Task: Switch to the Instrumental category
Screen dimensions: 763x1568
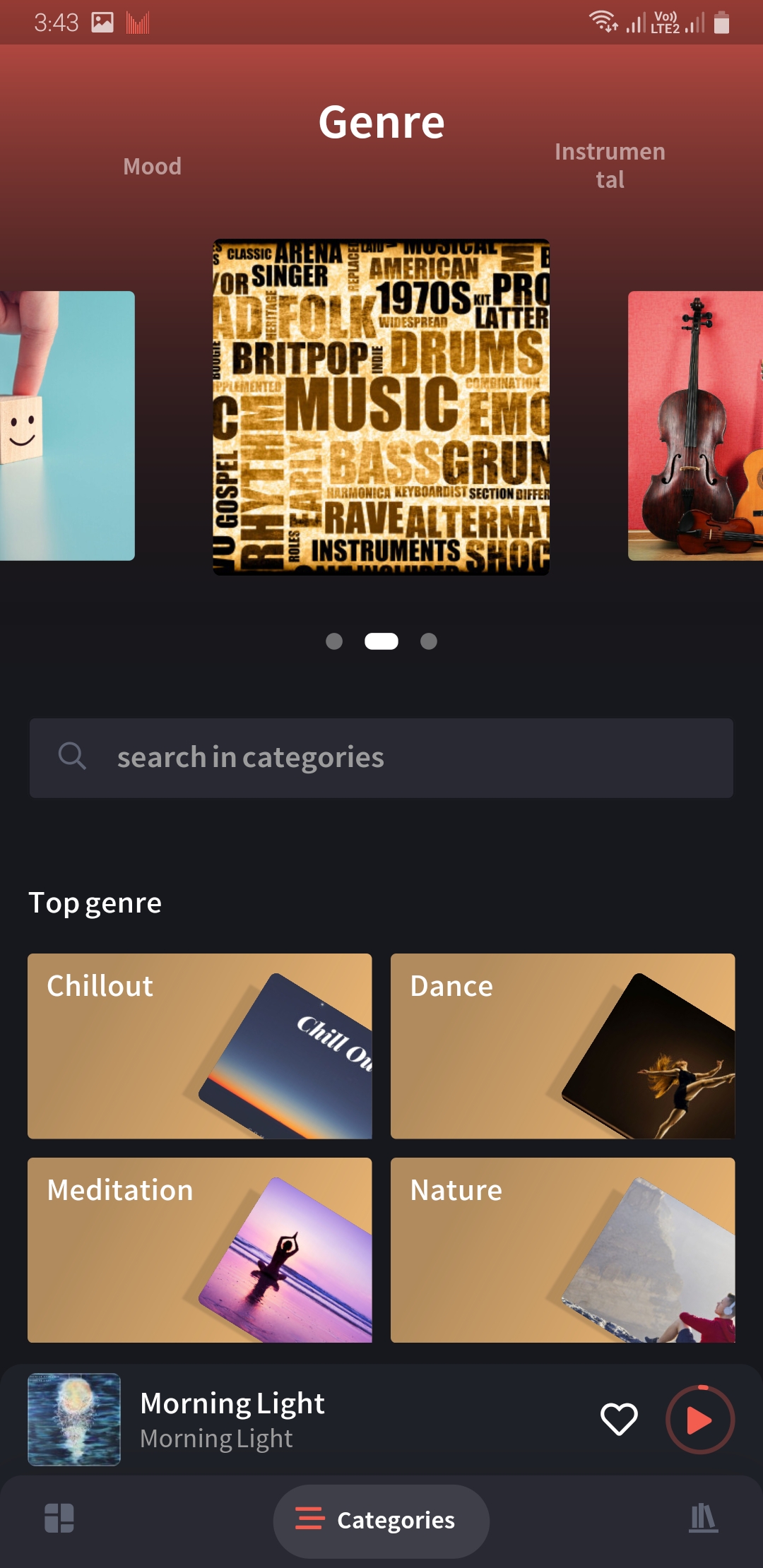Action: tap(610, 165)
